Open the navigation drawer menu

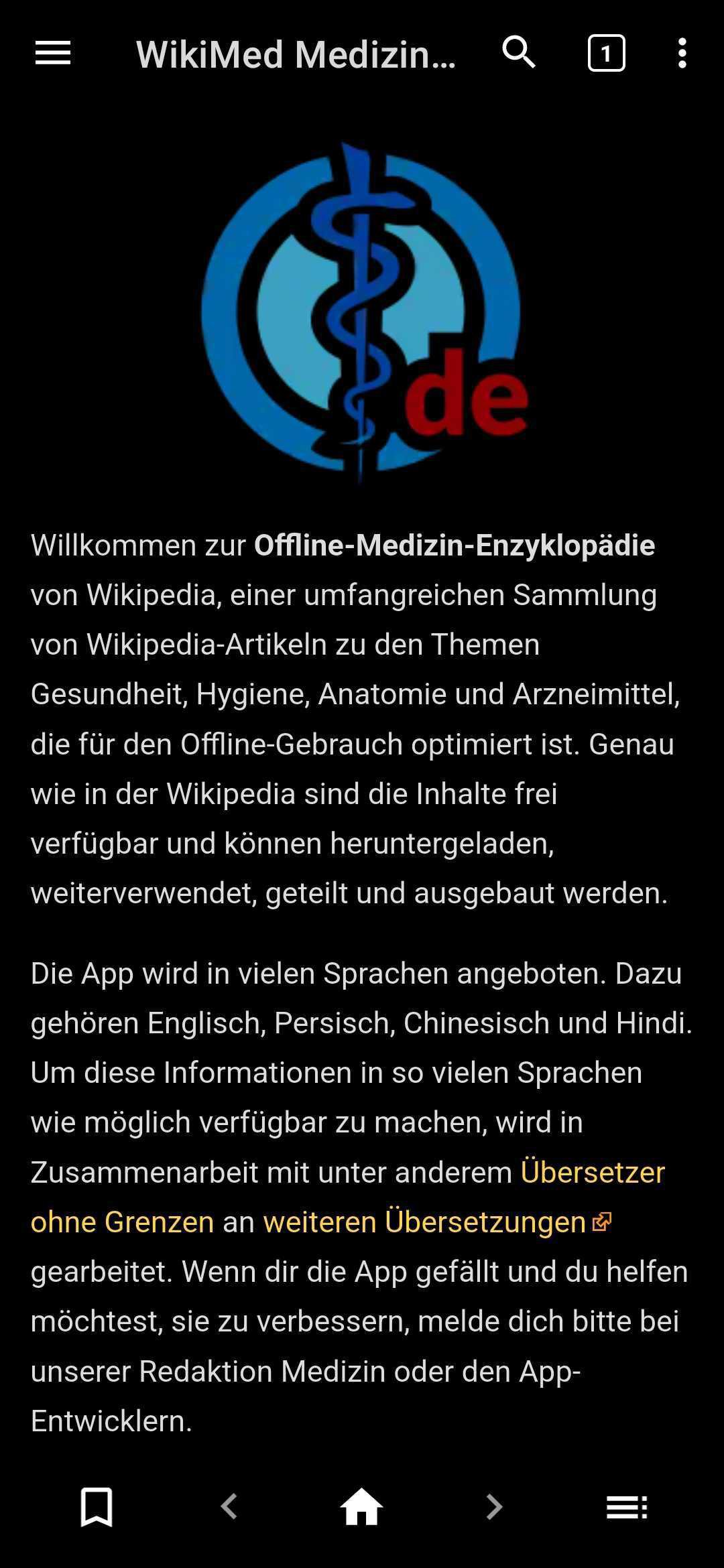coord(53,53)
